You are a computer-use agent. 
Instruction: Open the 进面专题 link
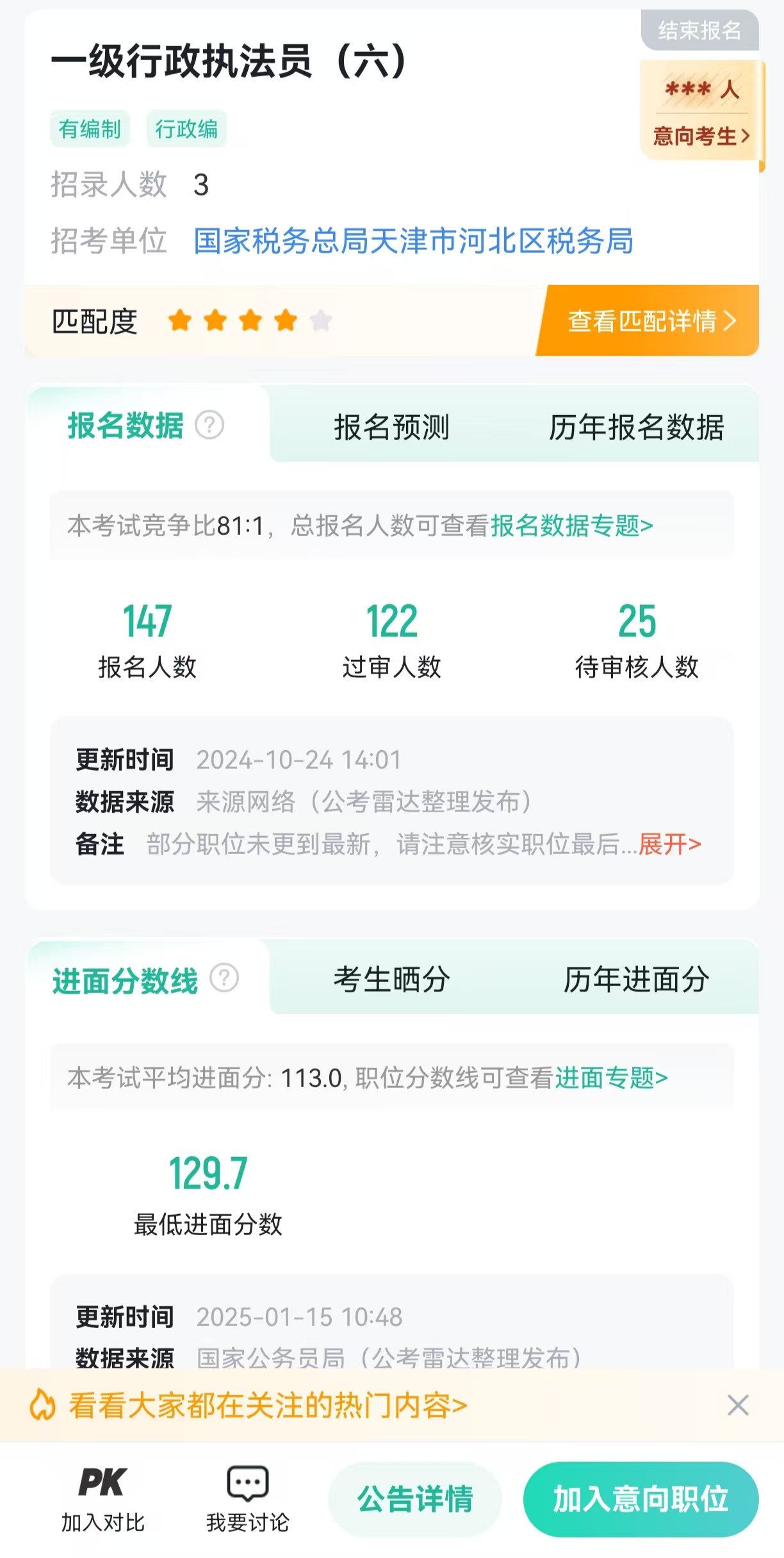point(611,1078)
